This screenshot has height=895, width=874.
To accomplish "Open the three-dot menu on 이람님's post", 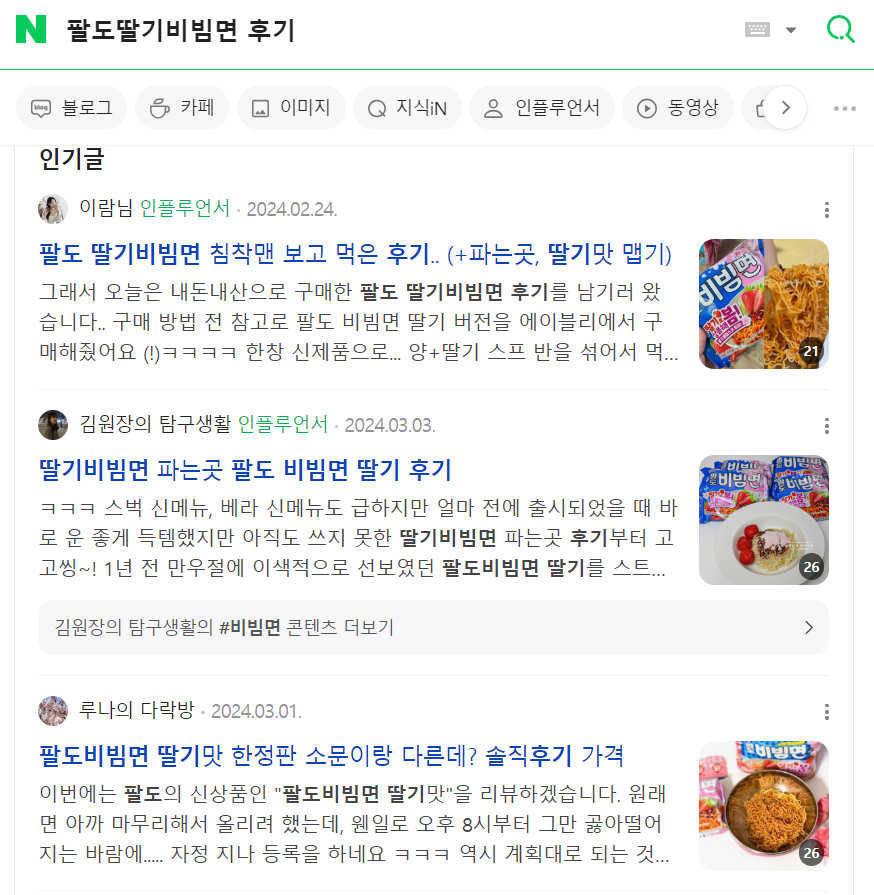I will [x=826, y=210].
